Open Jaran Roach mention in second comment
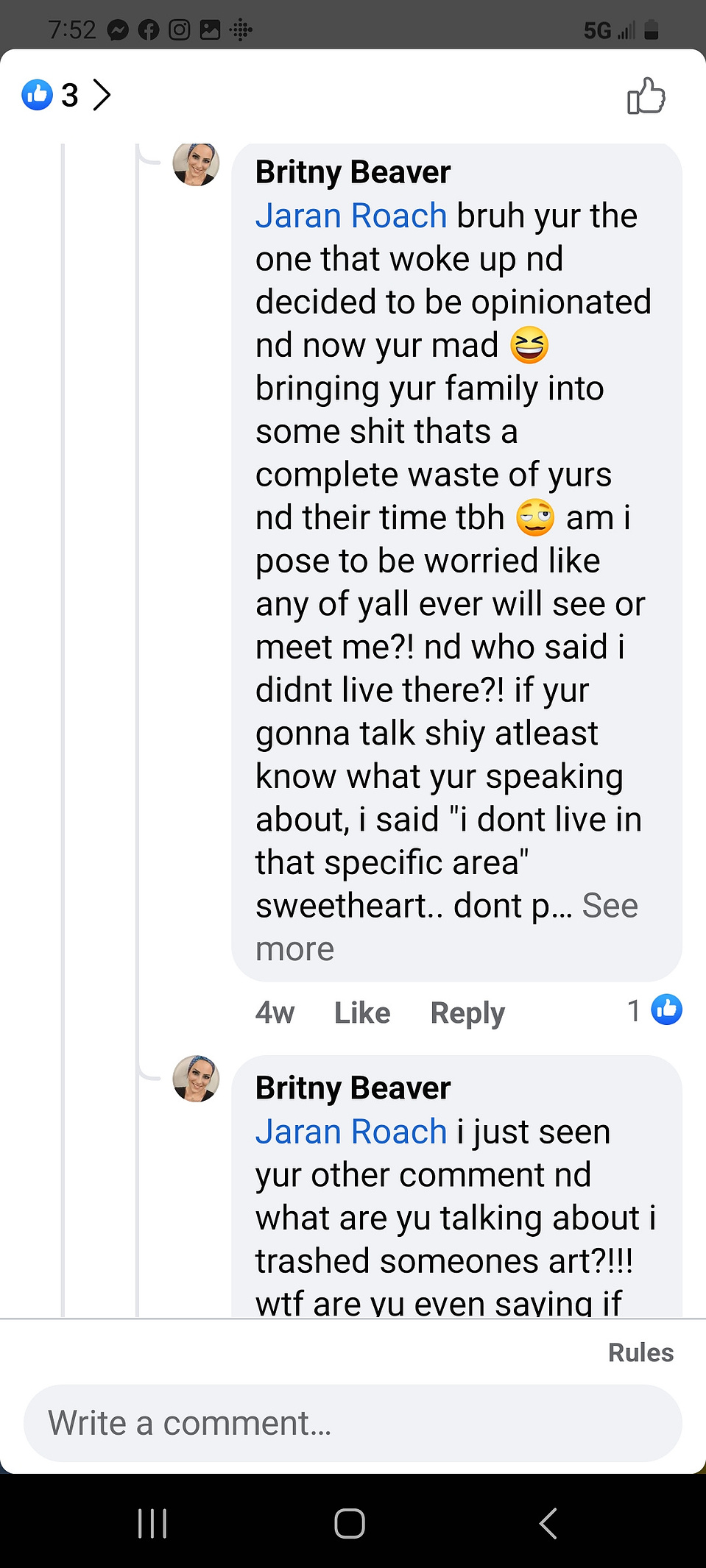 tap(351, 1132)
